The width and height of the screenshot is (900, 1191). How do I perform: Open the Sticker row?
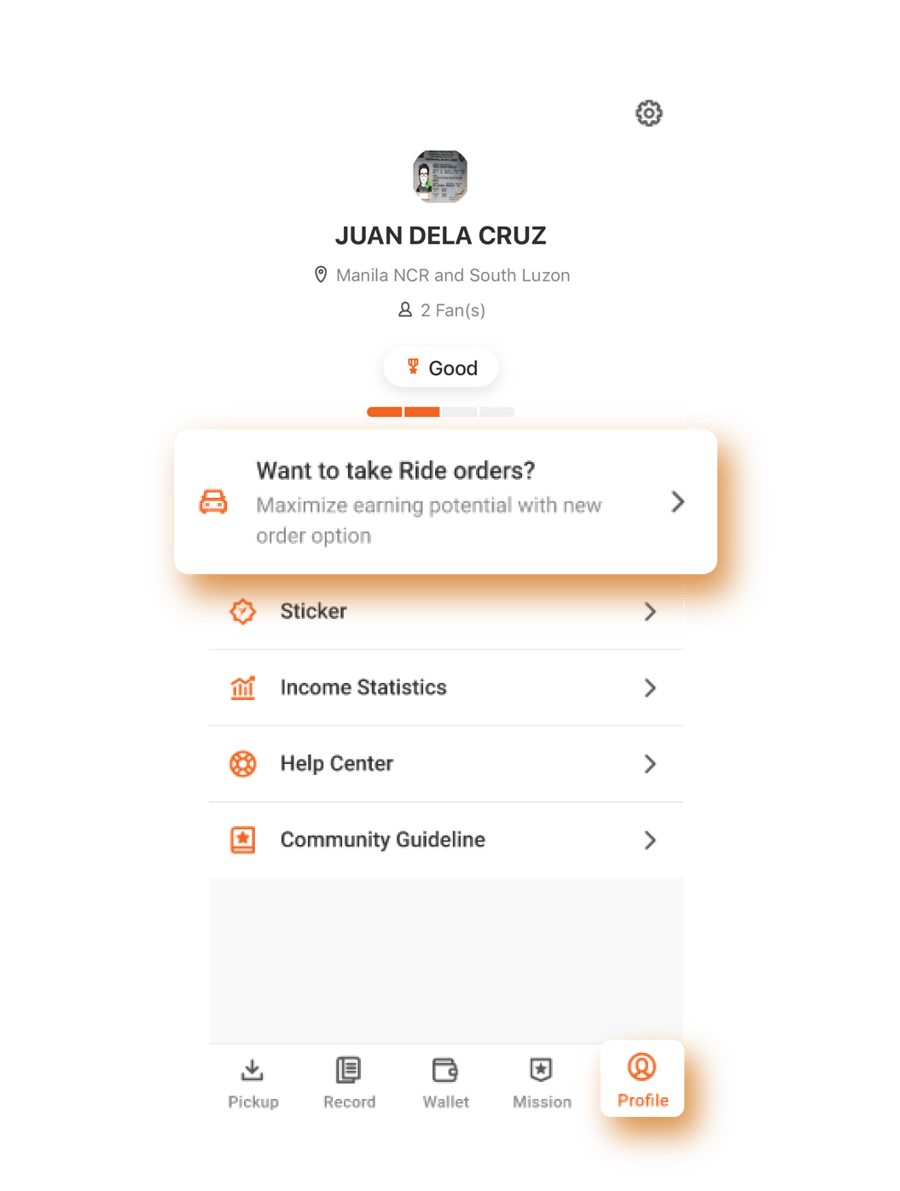[x=445, y=612]
